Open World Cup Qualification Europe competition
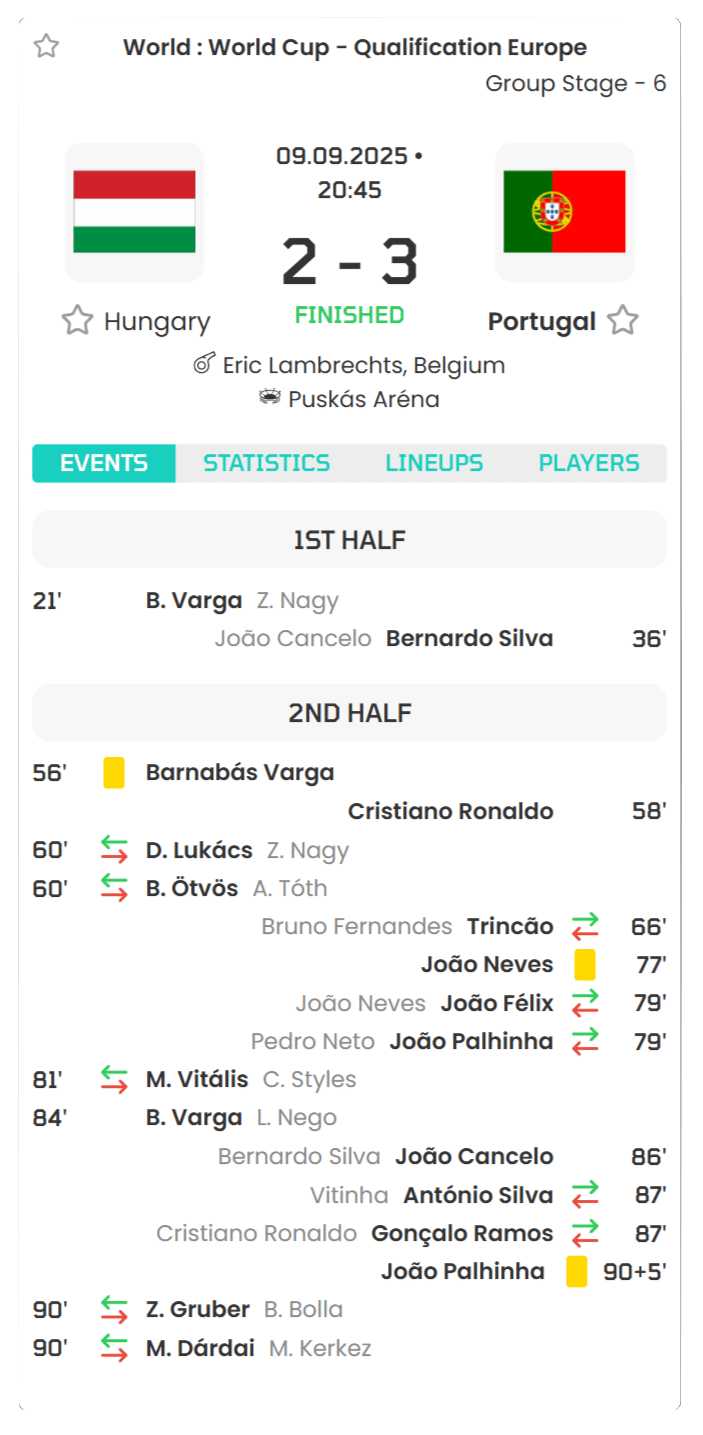The image size is (703, 1435). 355,47
